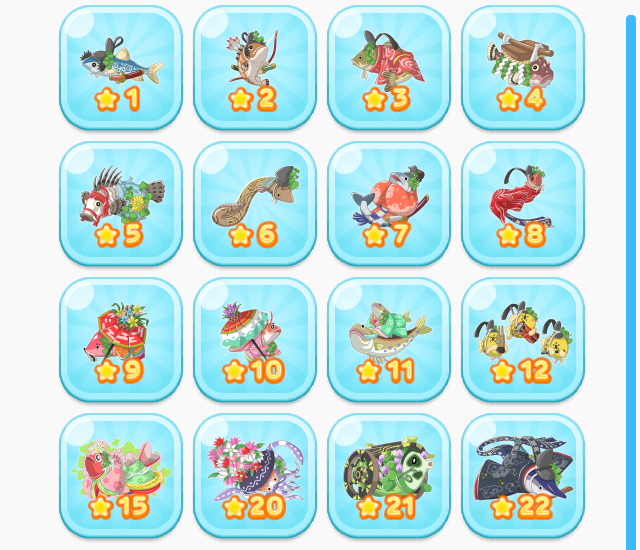Open the tile numbered 11
Viewport: 640px width, 550px height.
[x=388, y=339]
